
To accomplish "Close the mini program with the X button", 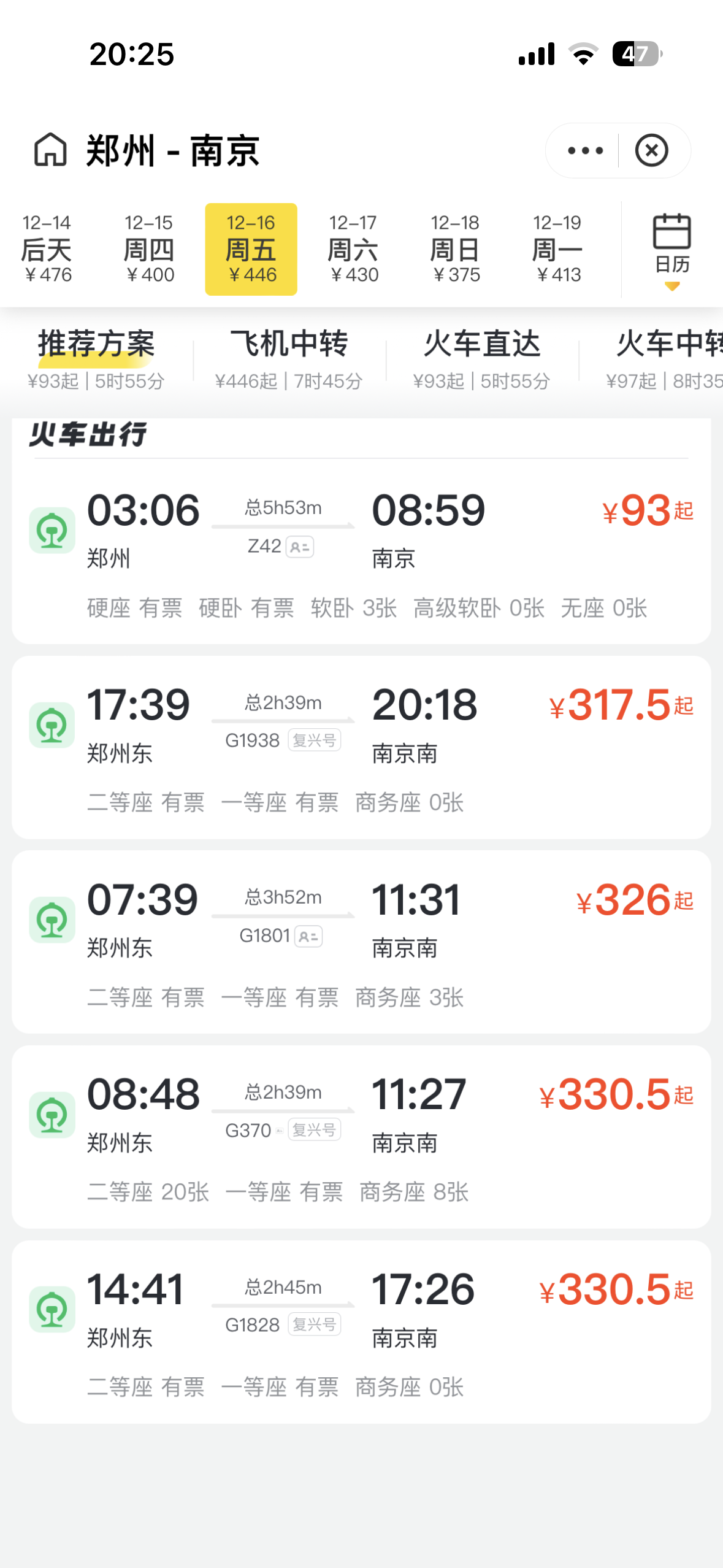I will (x=651, y=150).
